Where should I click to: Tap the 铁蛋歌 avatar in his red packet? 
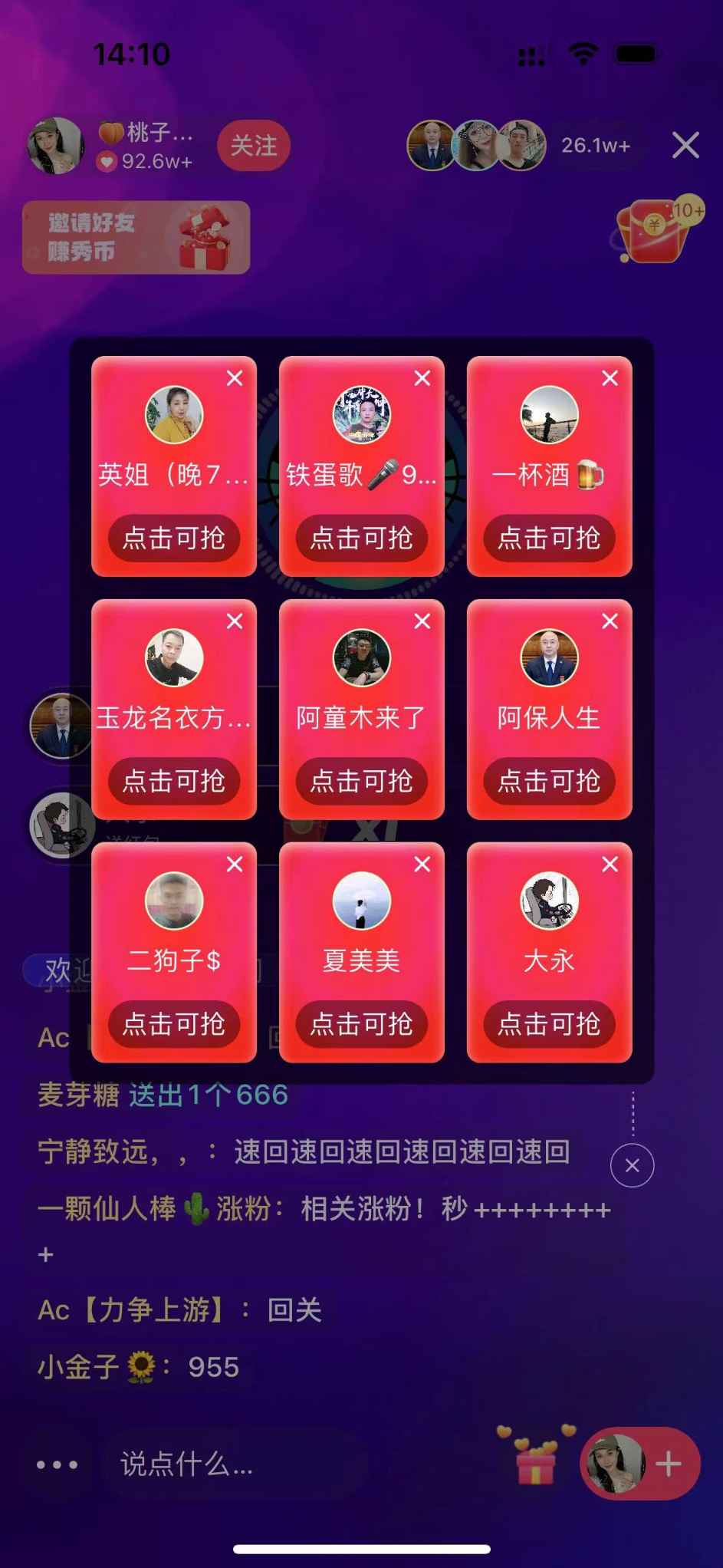tap(361, 415)
